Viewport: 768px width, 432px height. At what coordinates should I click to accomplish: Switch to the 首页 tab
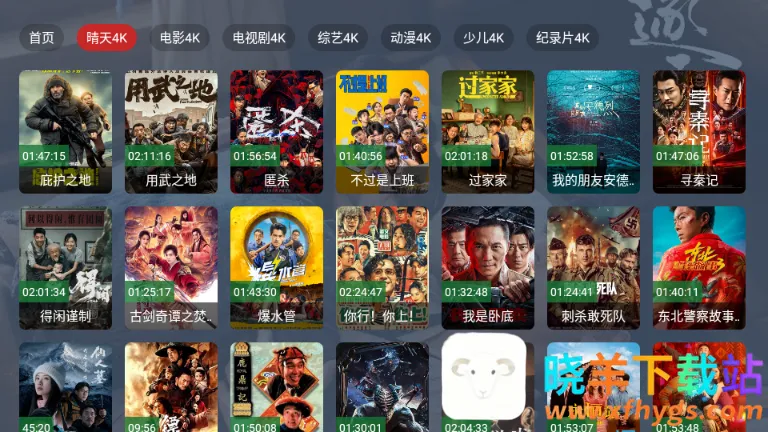[41, 38]
